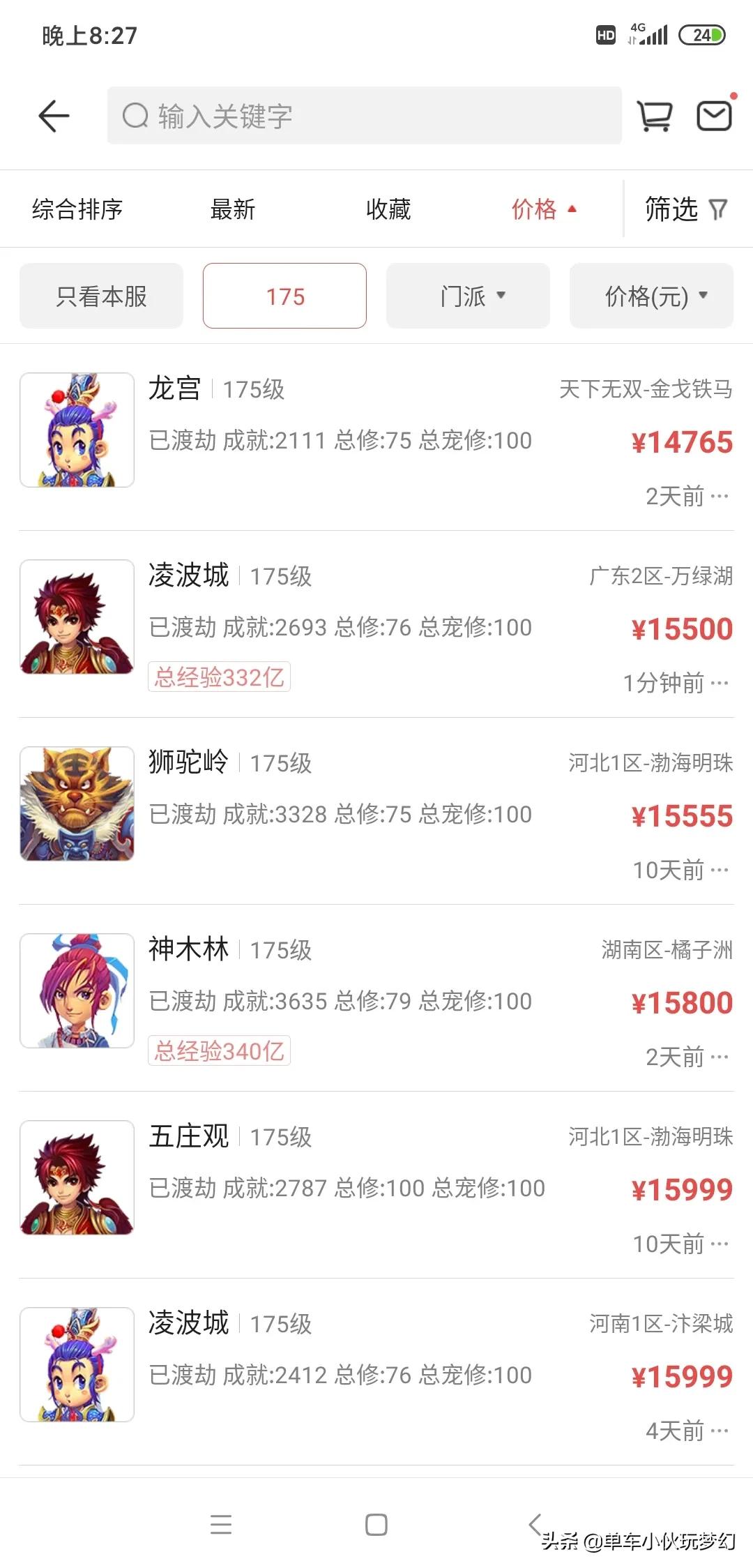Expand the 门派 dropdown
Viewport: 753px width, 1568px height.
point(468,296)
